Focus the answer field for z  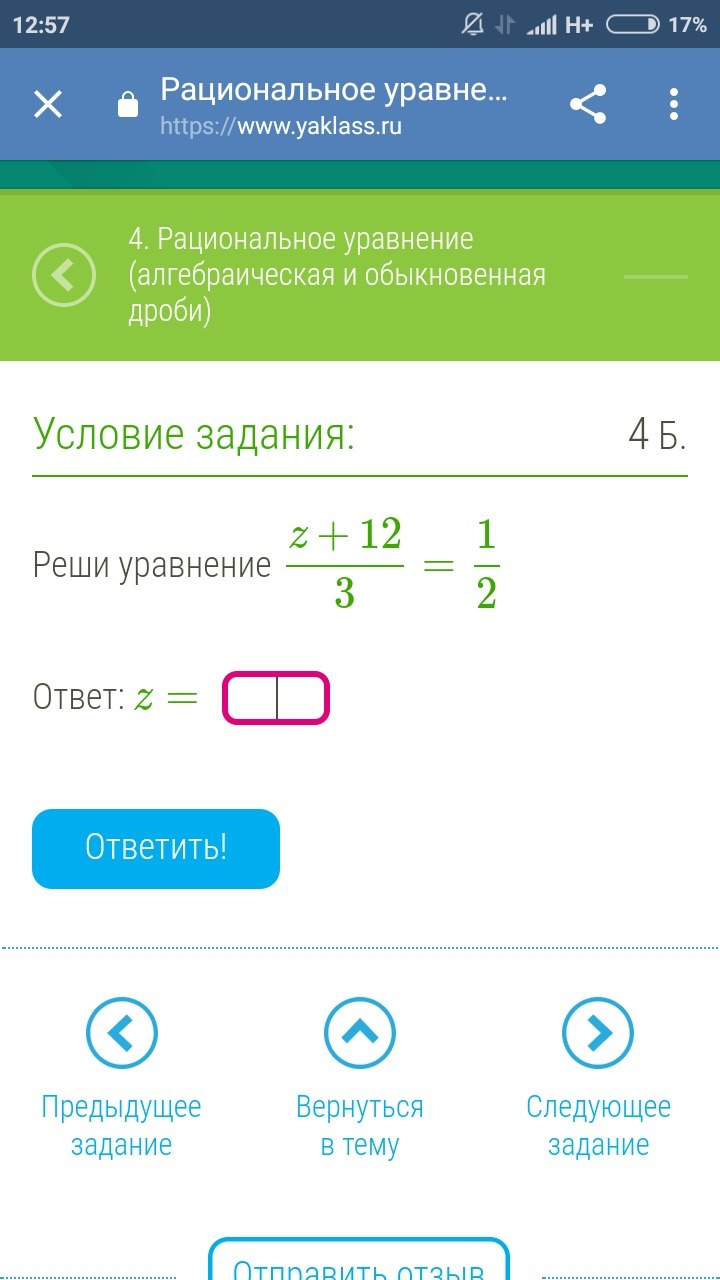(x=276, y=698)
